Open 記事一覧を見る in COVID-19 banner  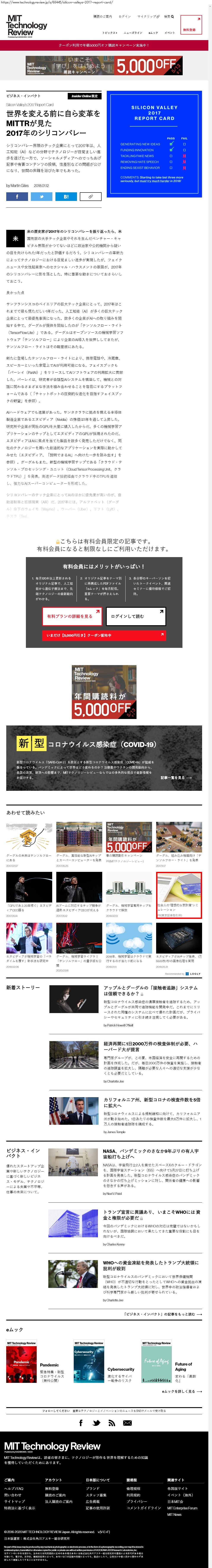[x=176, y=777]
